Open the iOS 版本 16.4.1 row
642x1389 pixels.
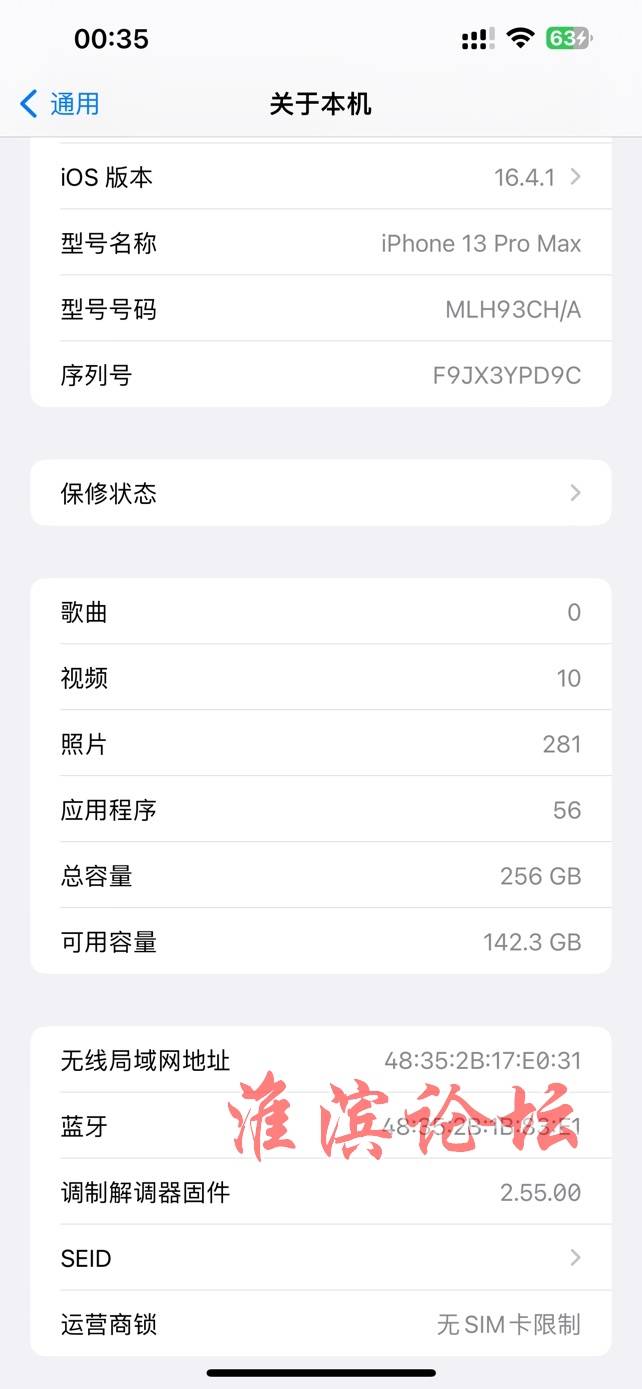click(x=320, y=178)
